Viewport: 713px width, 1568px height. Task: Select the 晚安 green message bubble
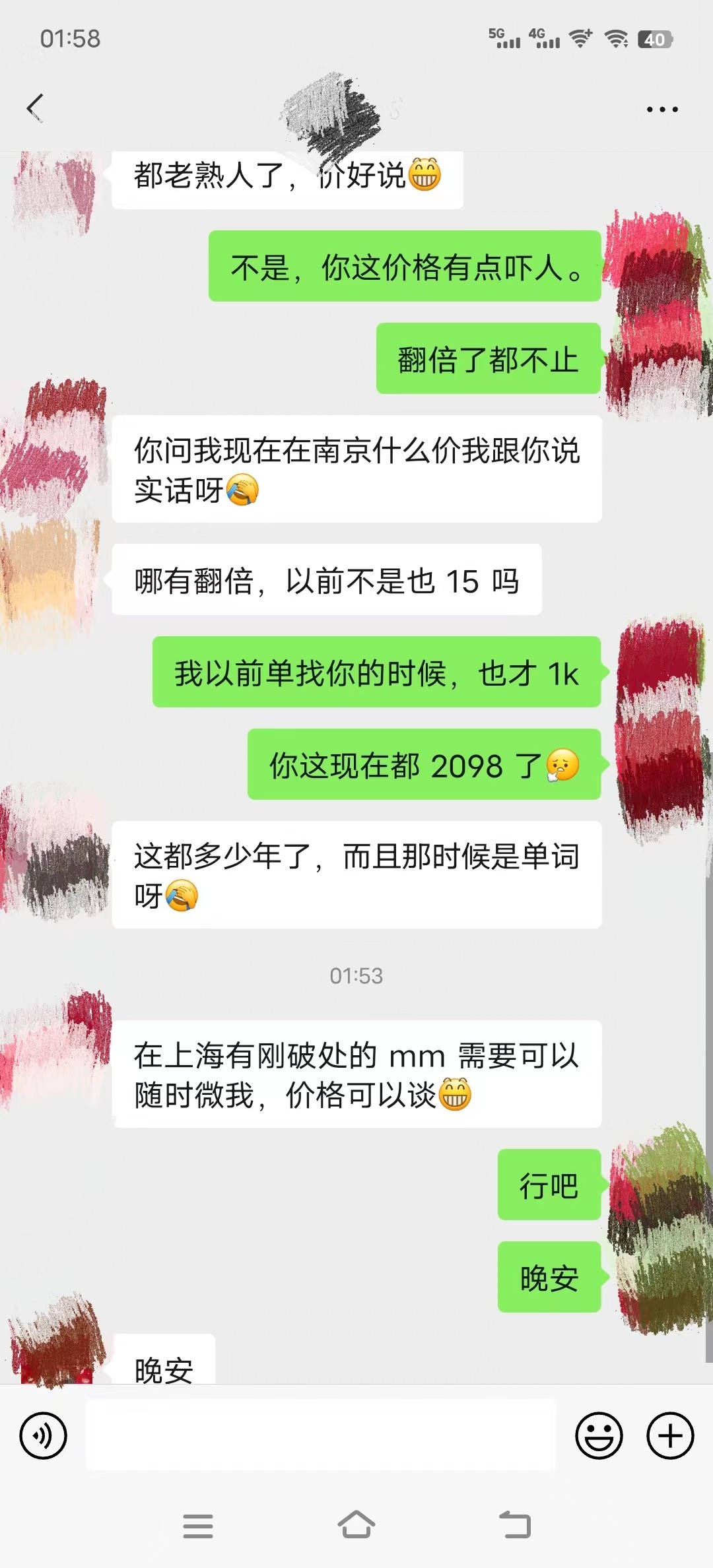pos(549,1277)
